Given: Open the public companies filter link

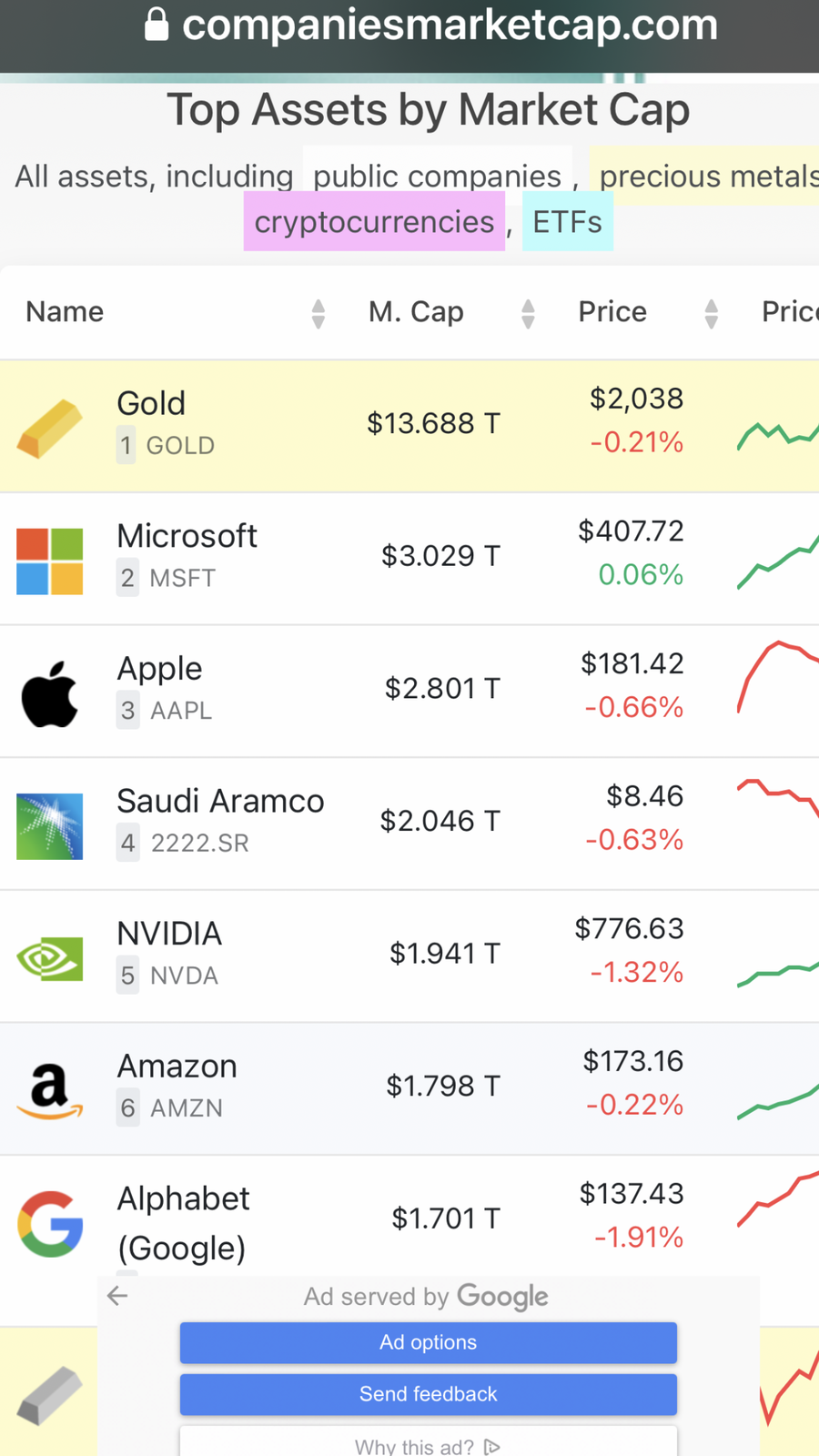Looking at the screenshot, I should pyautogui.click(x=437, y=176).
